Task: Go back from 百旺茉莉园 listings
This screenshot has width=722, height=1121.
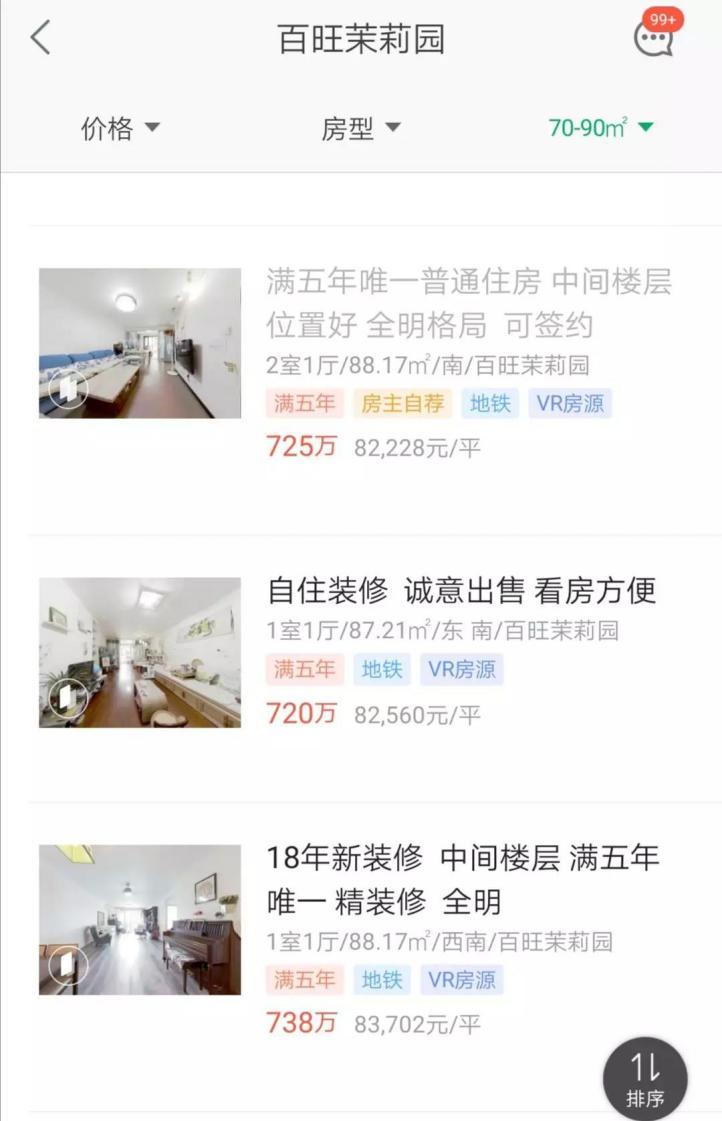Action: (x=40, y=38)
